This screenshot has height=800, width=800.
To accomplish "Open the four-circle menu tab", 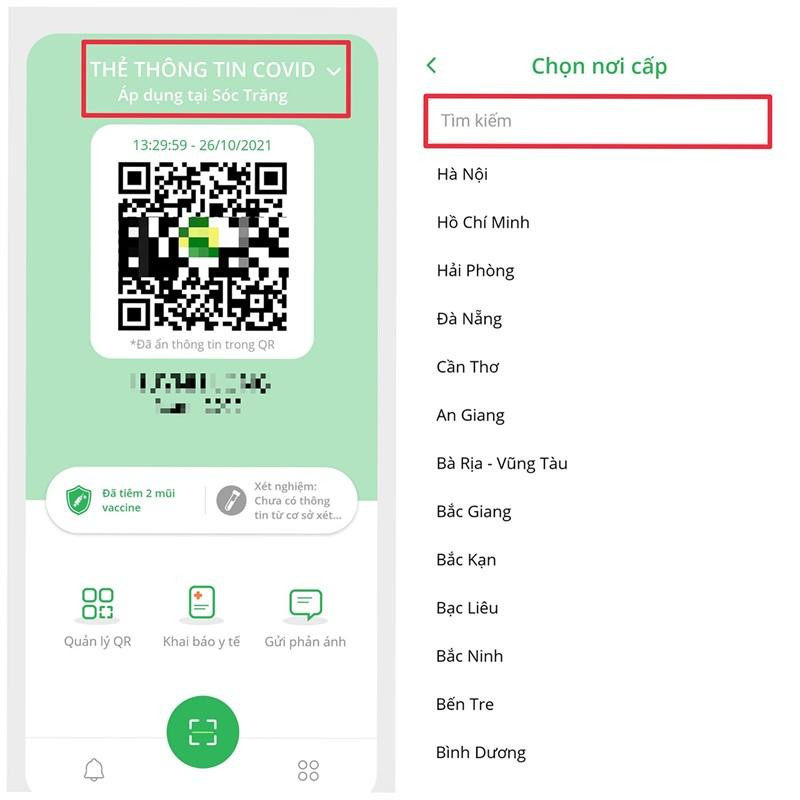I will [x=308, y=770].
